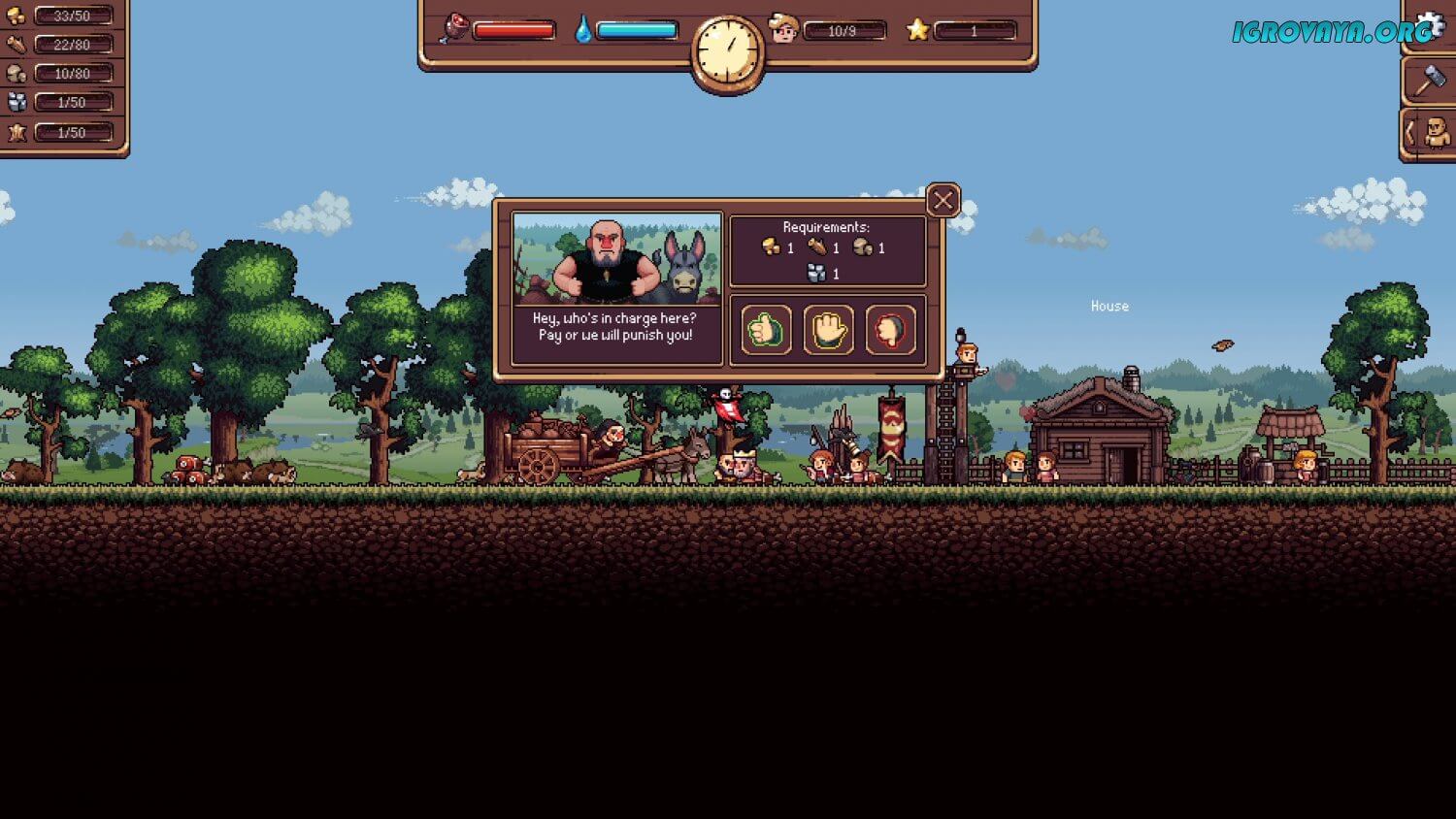Choose the open-hand response button

[828, 330]
